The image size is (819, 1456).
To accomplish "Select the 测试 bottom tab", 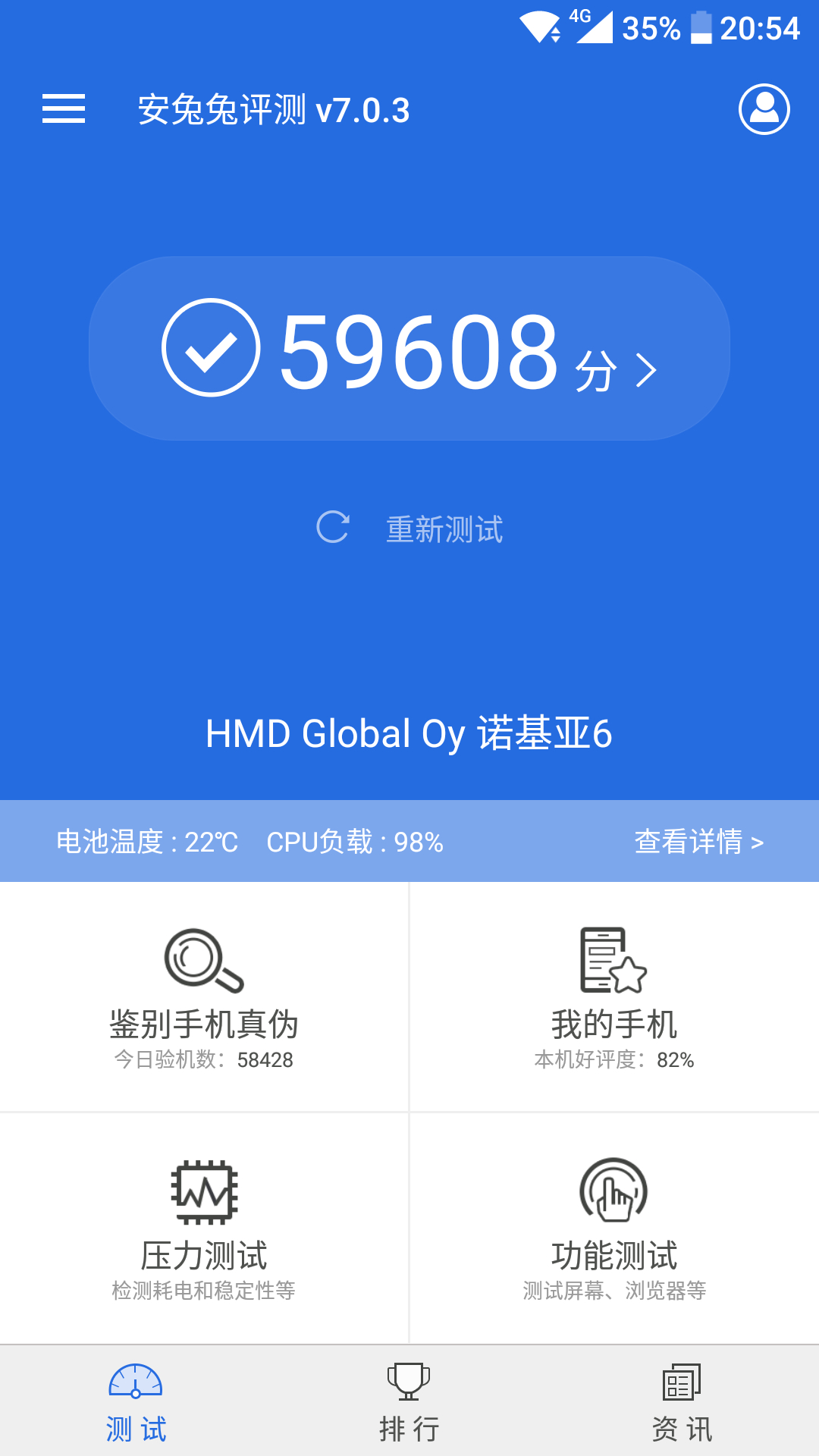I will coord(136,1401).
